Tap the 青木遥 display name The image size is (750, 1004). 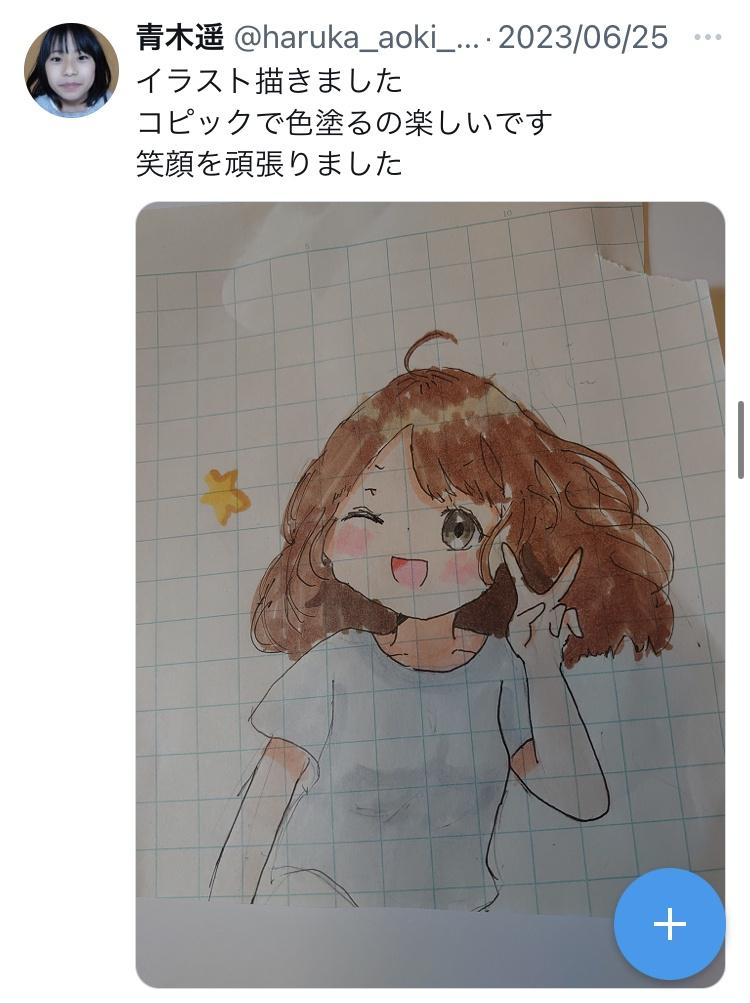click(179, 38)
